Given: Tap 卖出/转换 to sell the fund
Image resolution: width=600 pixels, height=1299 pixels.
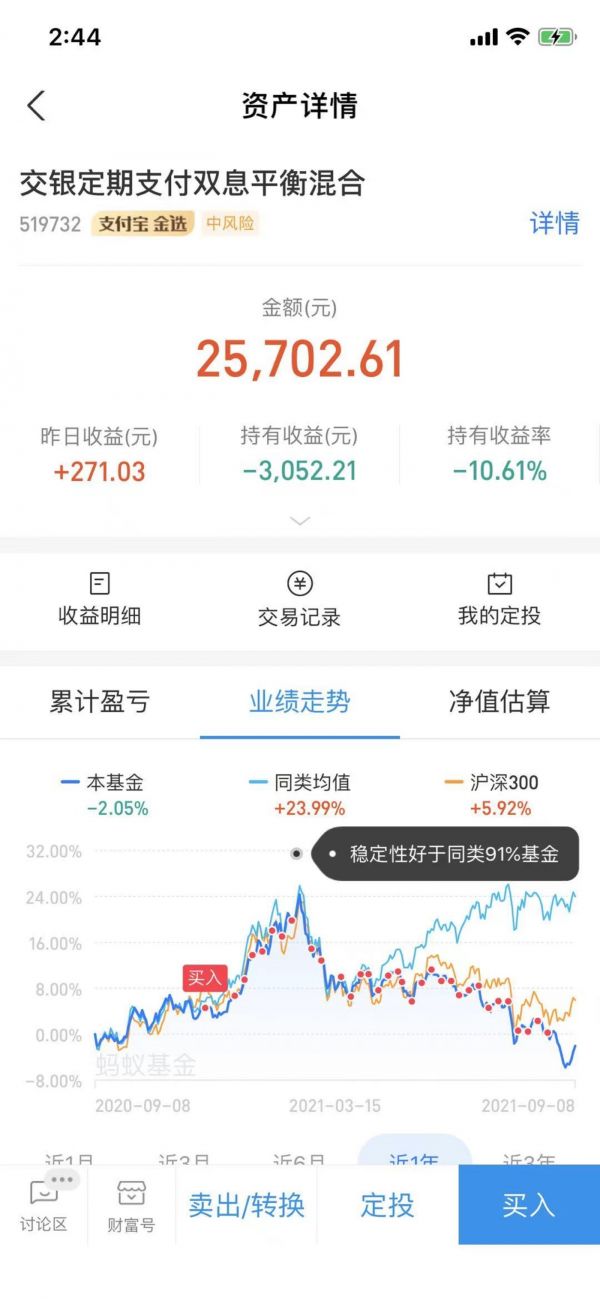Looking at the screenshot, I should pos(246,1205).
